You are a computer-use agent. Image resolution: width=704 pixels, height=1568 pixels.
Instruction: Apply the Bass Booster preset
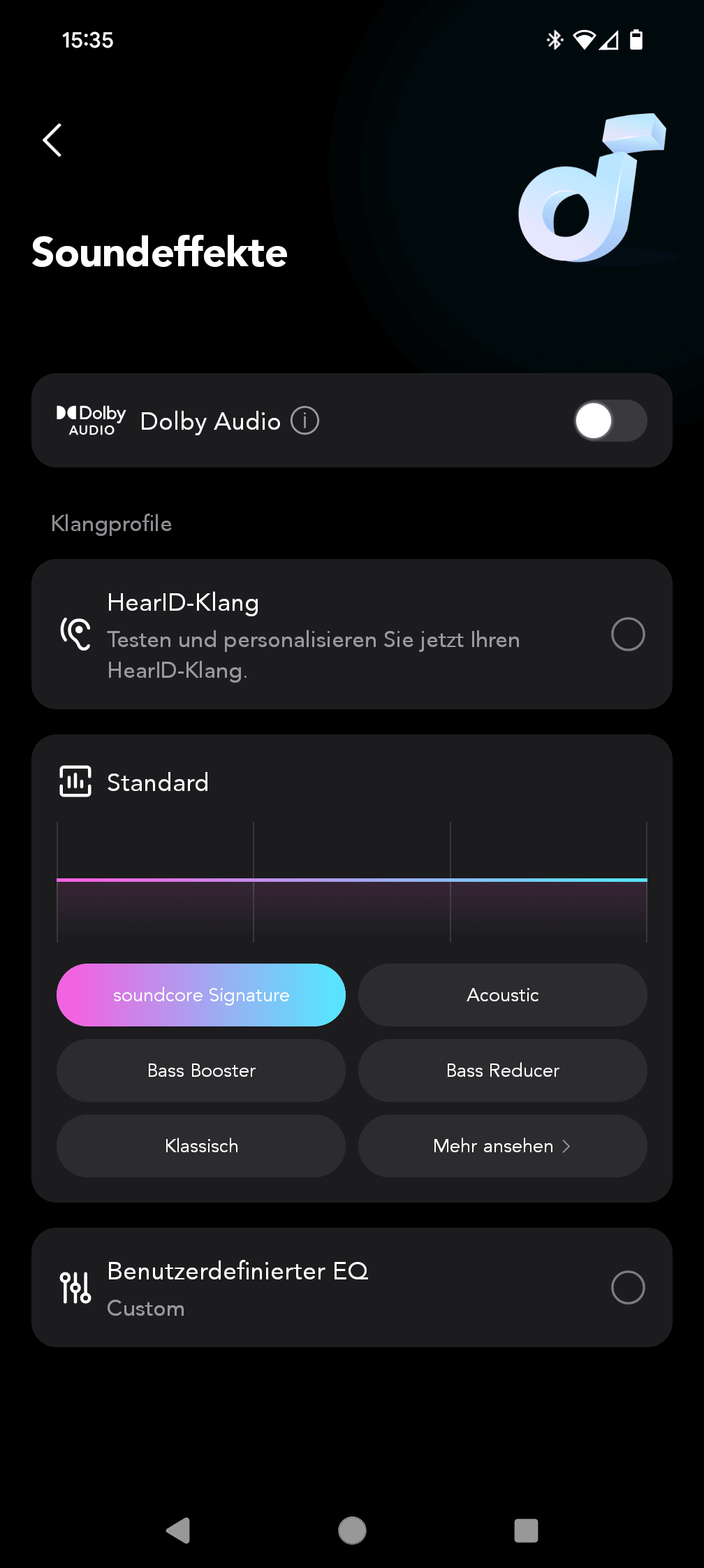click(201, 1070)
